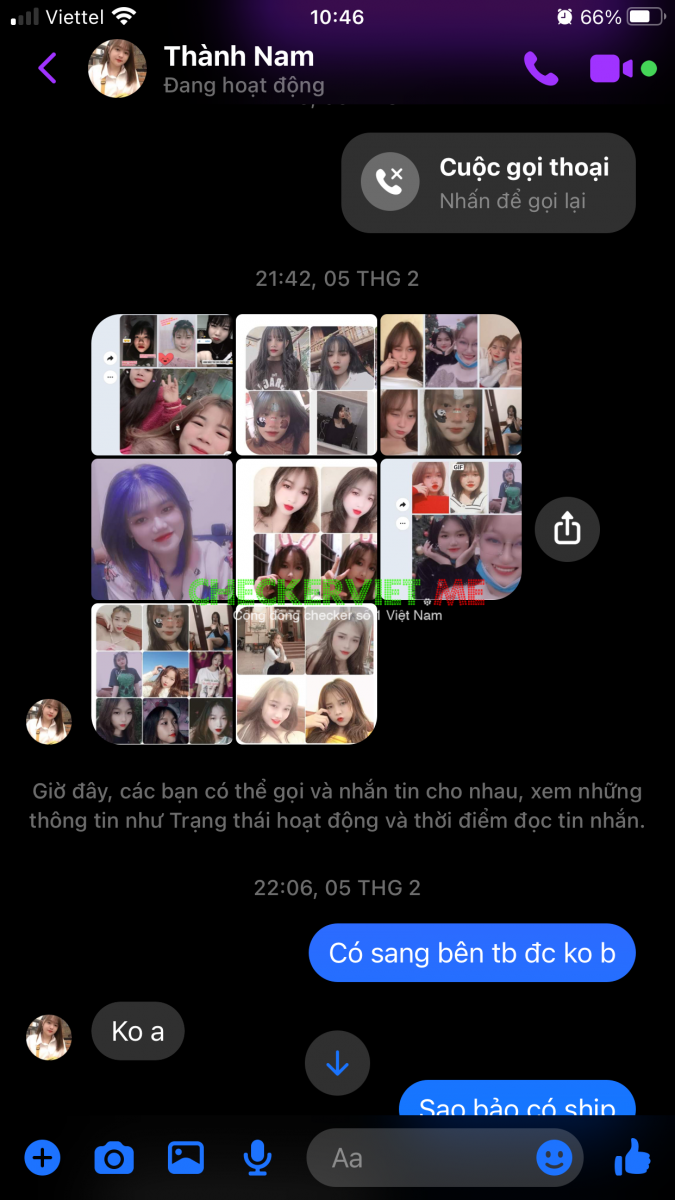
Task: Start a voice call with Thành Nam
Action: (x=541, y=68)
